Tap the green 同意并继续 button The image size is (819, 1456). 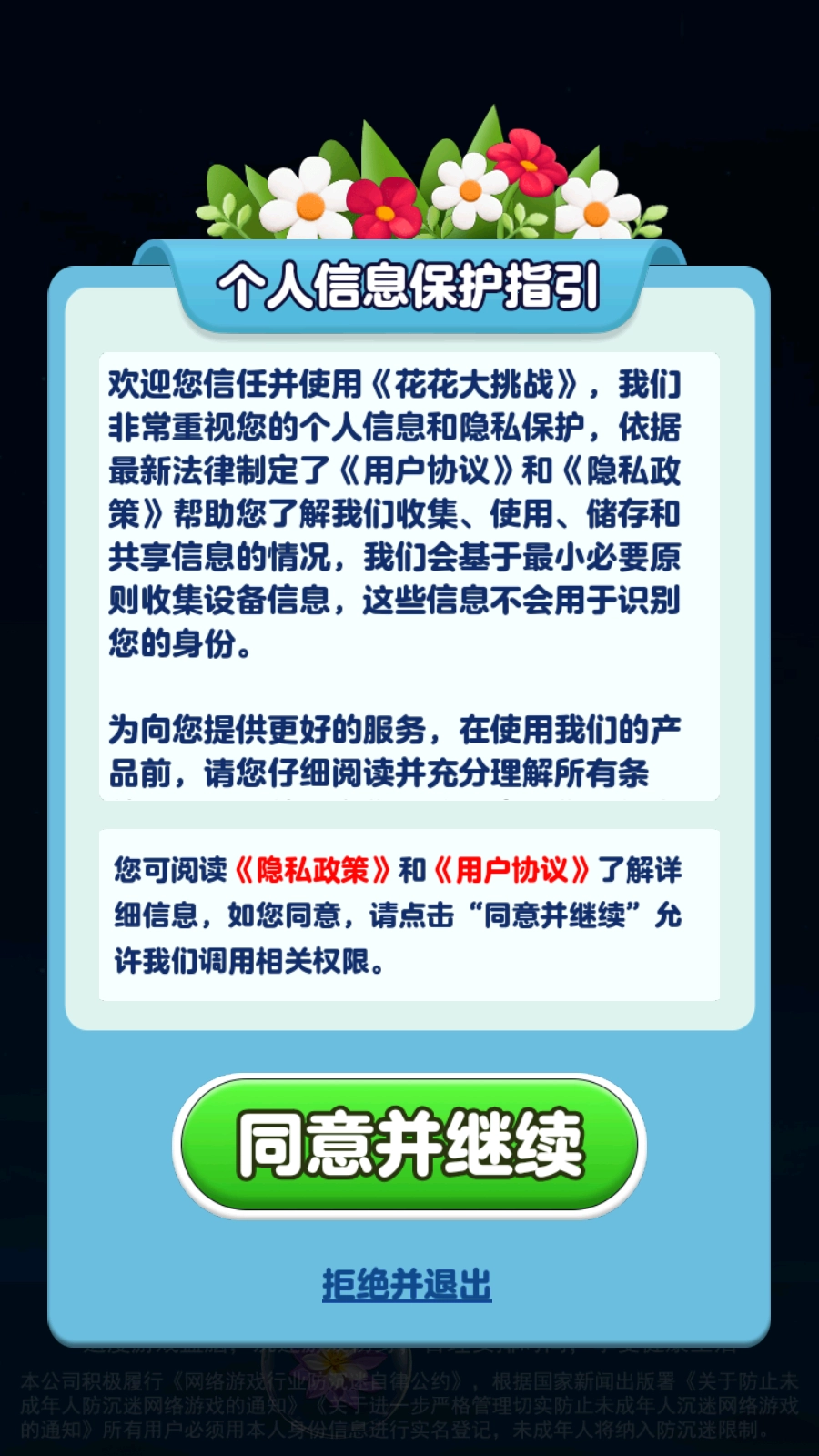(x=409, y=1145)
